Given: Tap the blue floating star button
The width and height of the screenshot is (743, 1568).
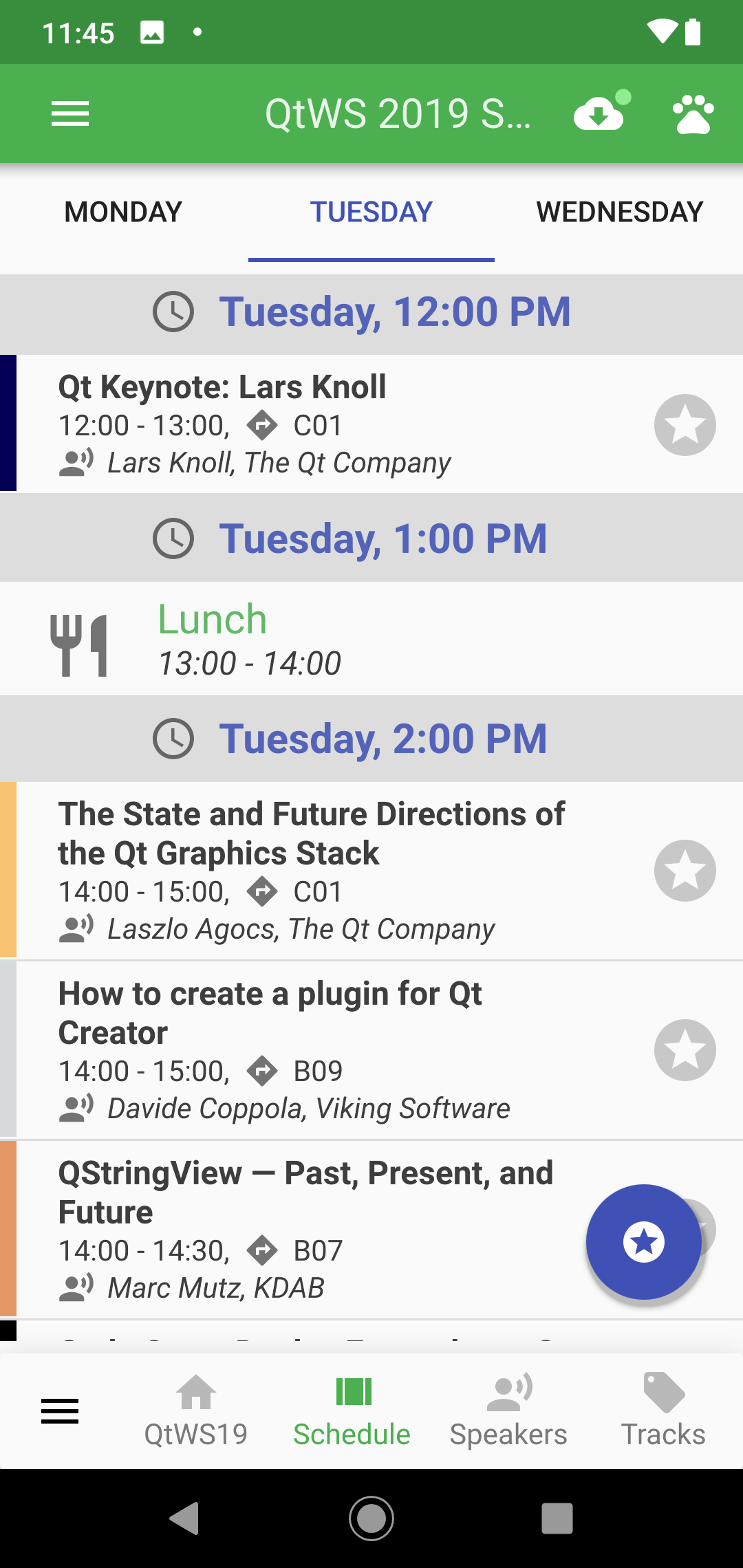Looking at the screenshot, I should click(x=644, y=1242).
